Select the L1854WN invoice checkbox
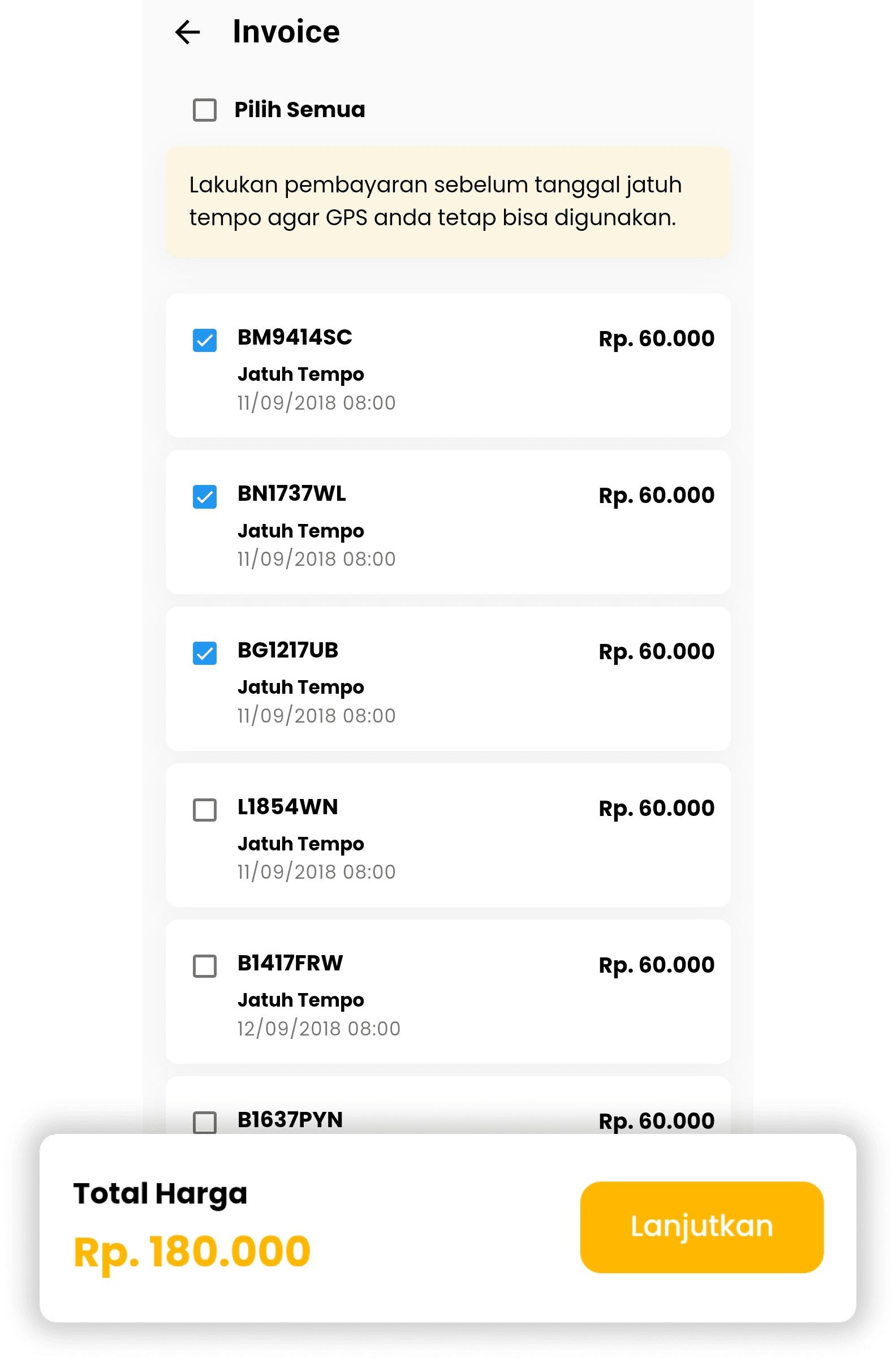Viewport: 896px width, 1362px height. (205, 810)
